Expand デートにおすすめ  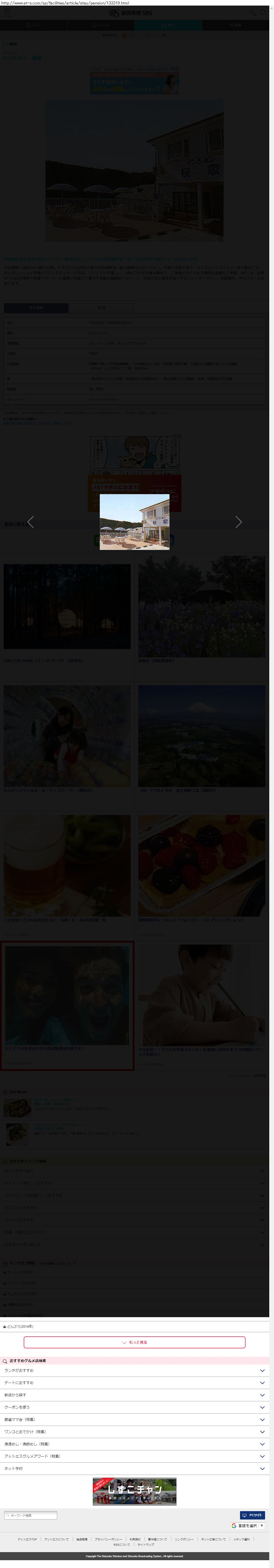pyautogui.click(x=135, y=1382)
